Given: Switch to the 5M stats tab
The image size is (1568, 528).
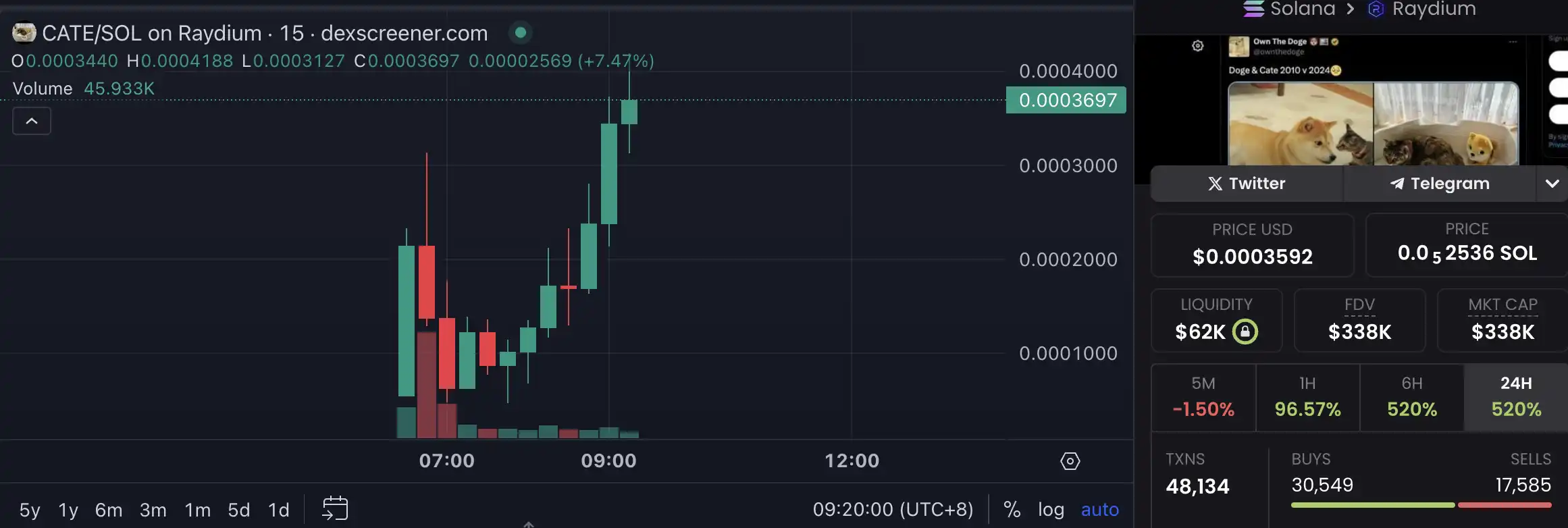Looking at the screenshot, I should tap(1203, 397).
